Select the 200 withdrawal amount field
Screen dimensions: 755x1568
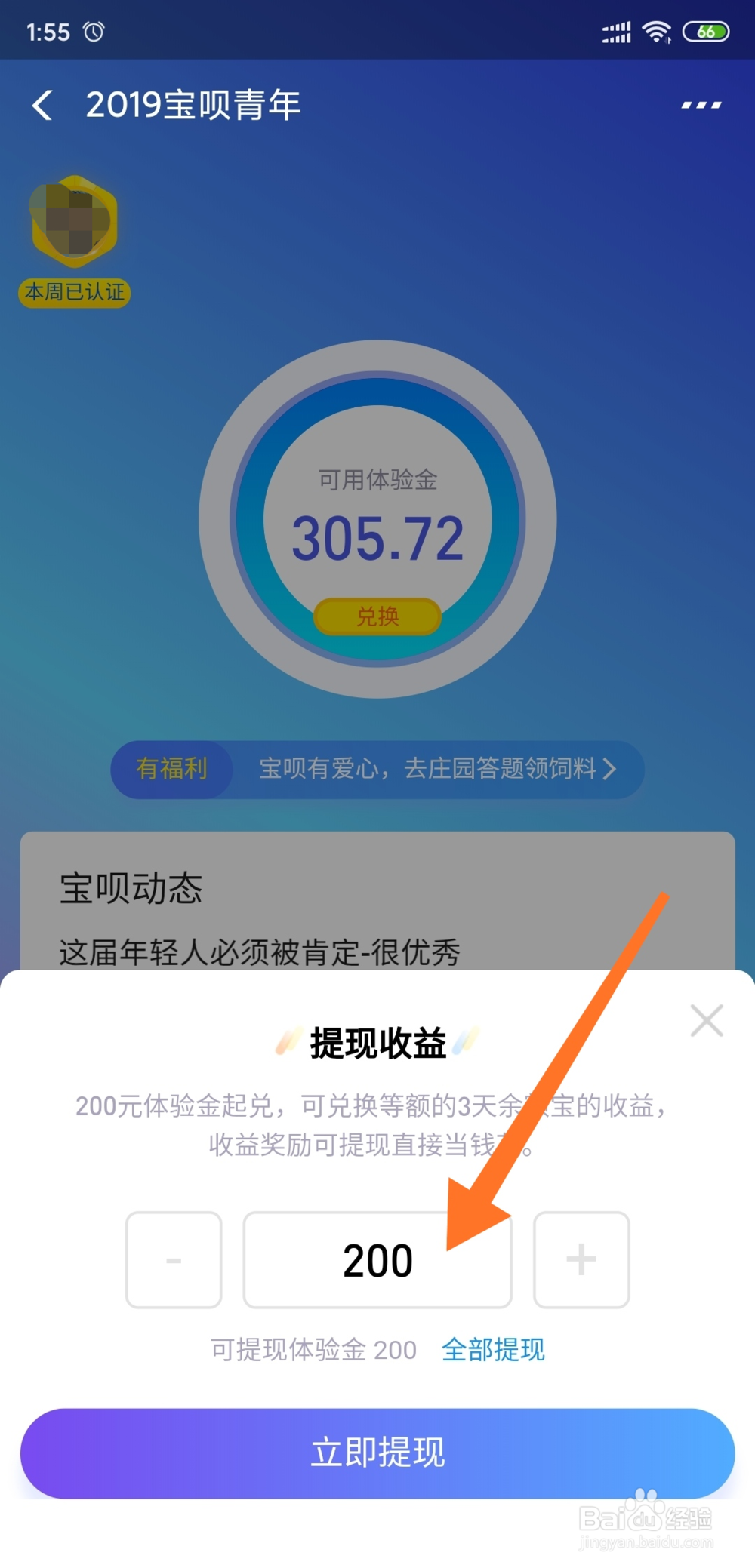pyautogui.click(x=377, y=1259)
